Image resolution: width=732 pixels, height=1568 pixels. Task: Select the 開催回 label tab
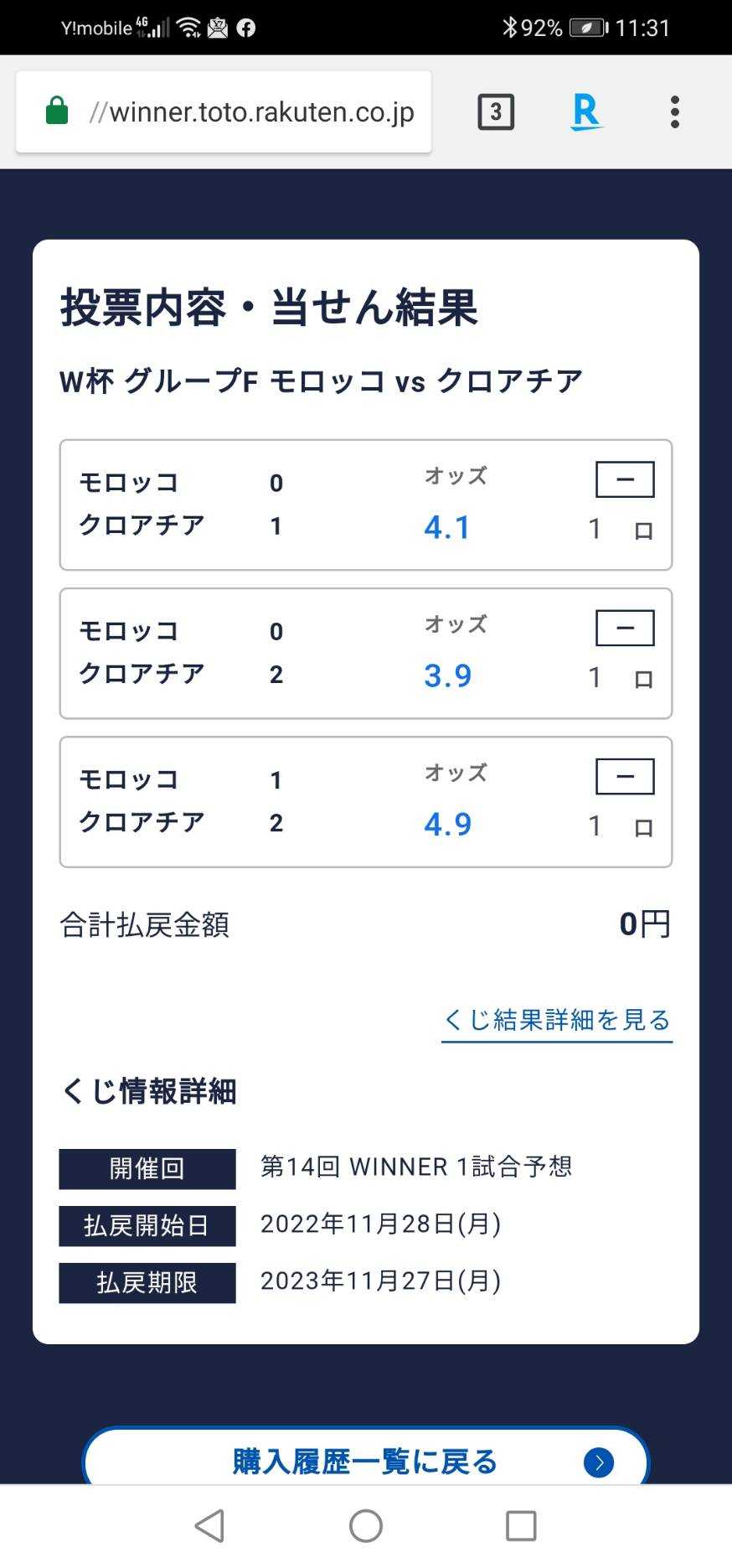[x=147, y=1167]
